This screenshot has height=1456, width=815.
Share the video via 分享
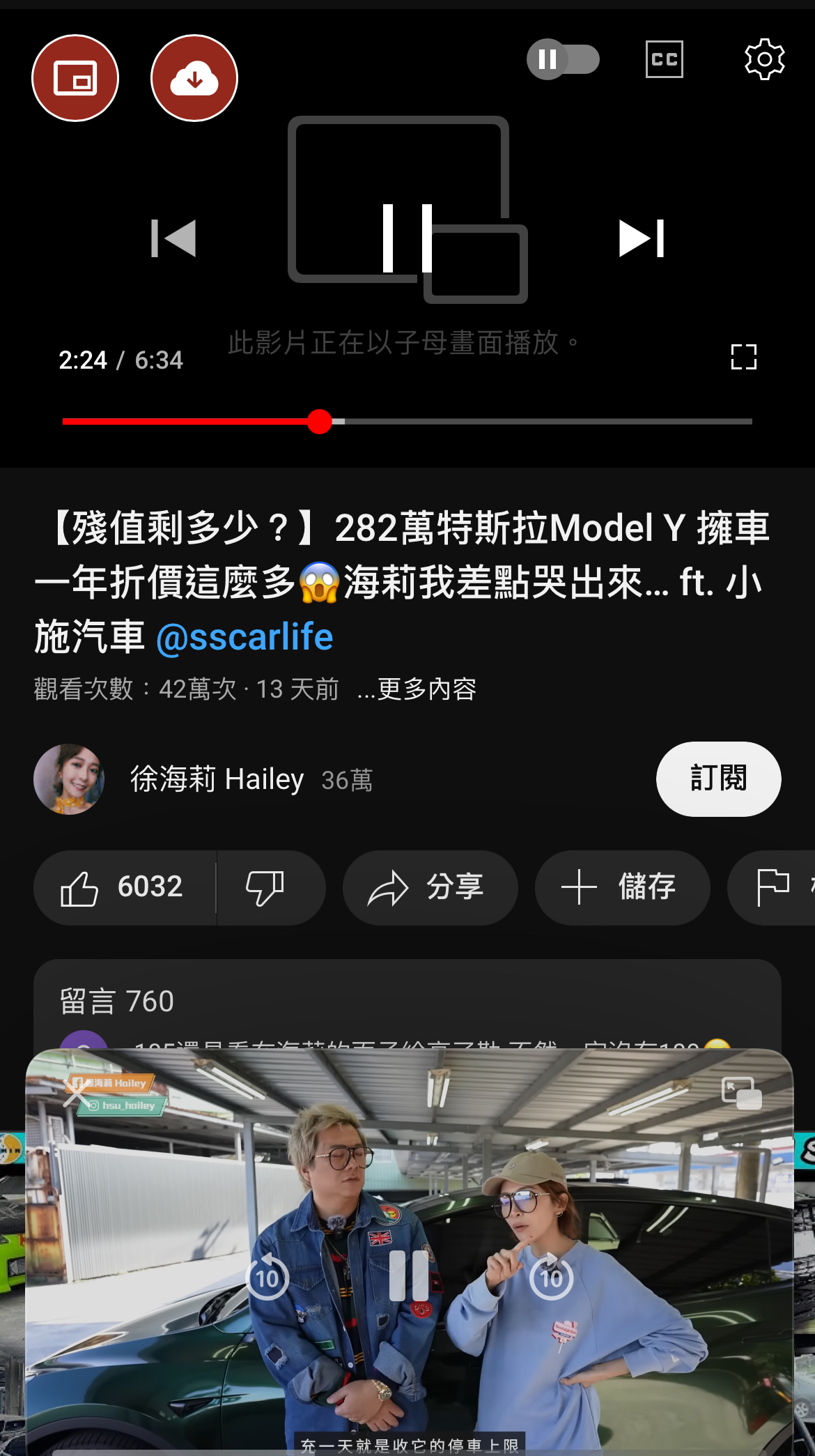(x=430, y=887)
